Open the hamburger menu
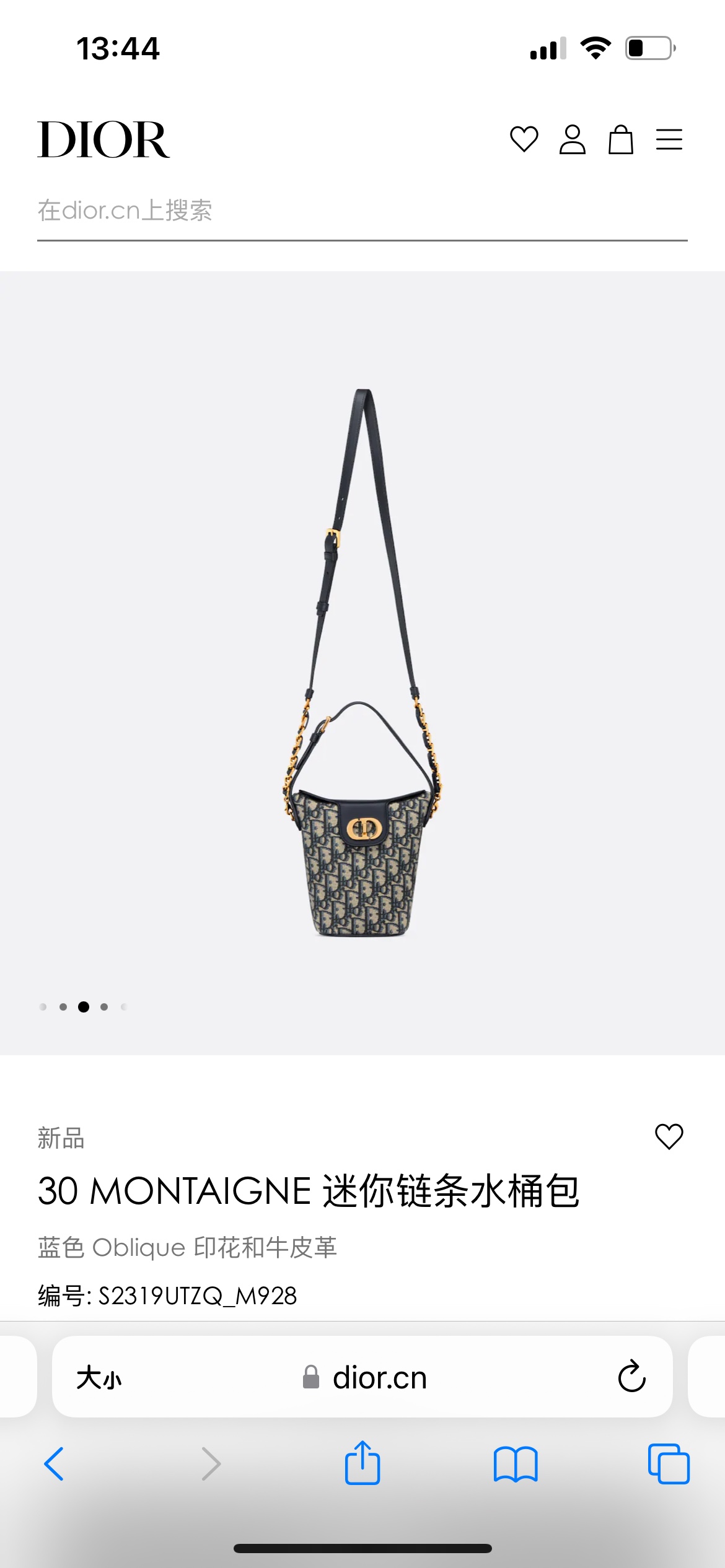Screen dimensions: 725x1568 [x=669, y=139]
